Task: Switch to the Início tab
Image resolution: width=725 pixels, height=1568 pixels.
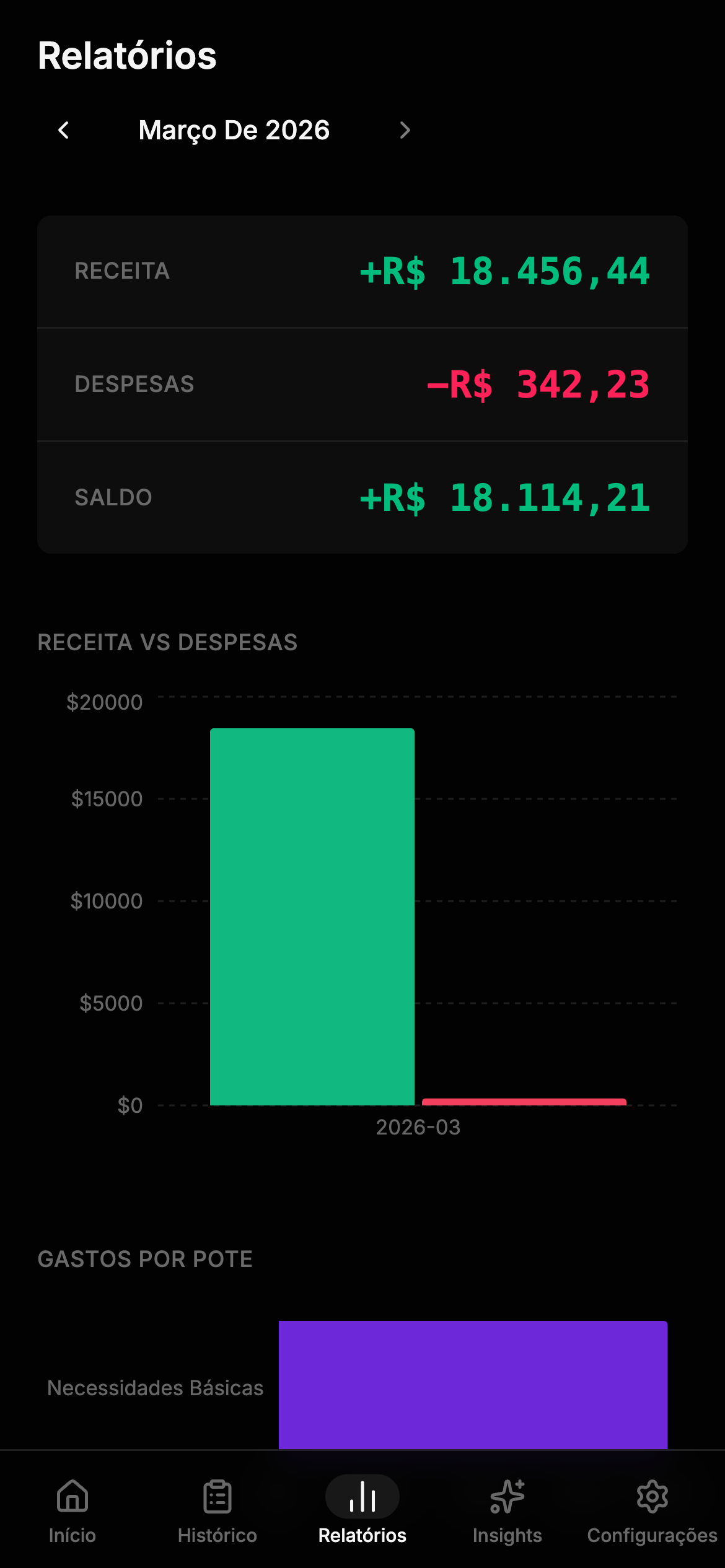Action: point(72,1510)
